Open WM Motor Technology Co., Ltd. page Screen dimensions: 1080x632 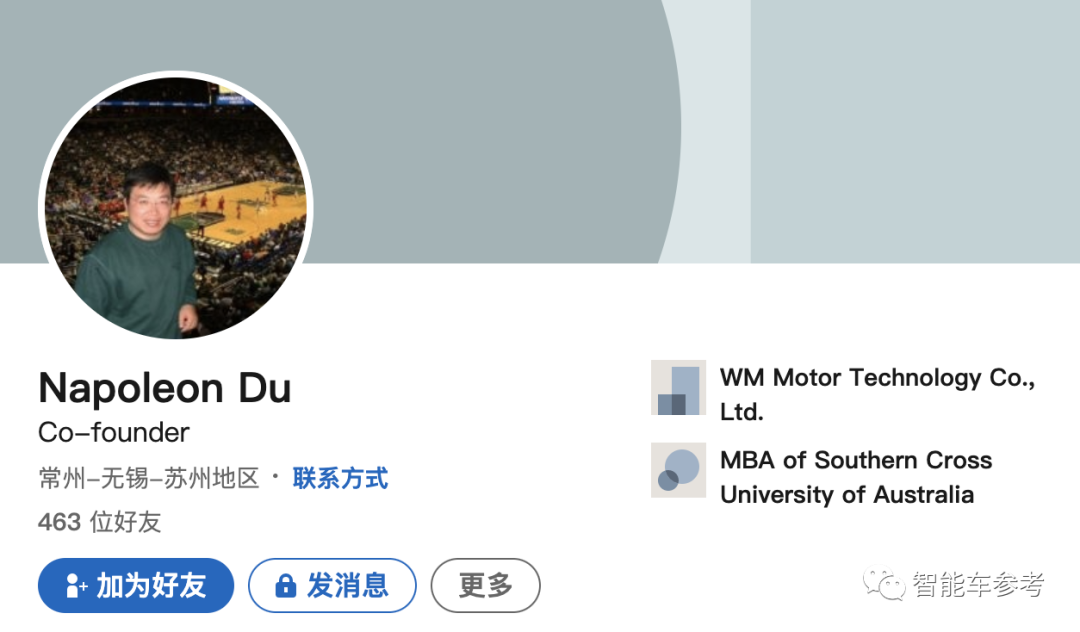(x=876, y=393)
